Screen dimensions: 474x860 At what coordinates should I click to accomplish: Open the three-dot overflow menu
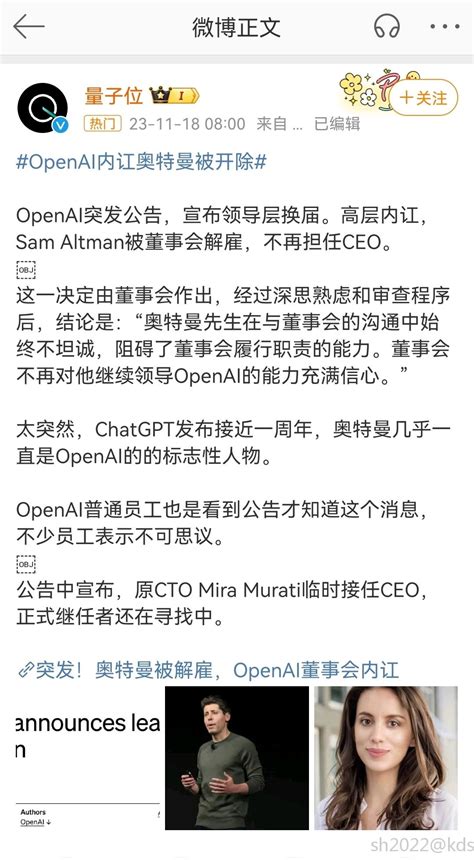(444, 26)
